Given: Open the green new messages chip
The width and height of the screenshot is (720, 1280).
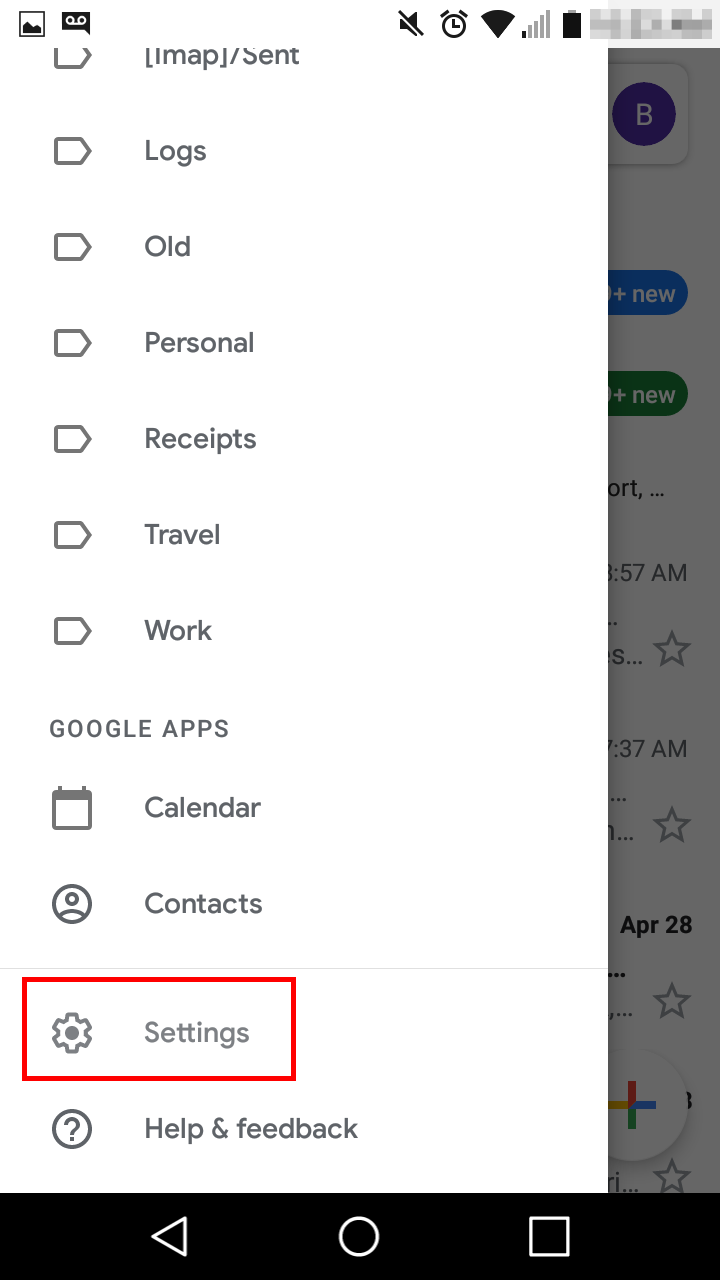Looking at the screenshot, I should tap(655, 393).
